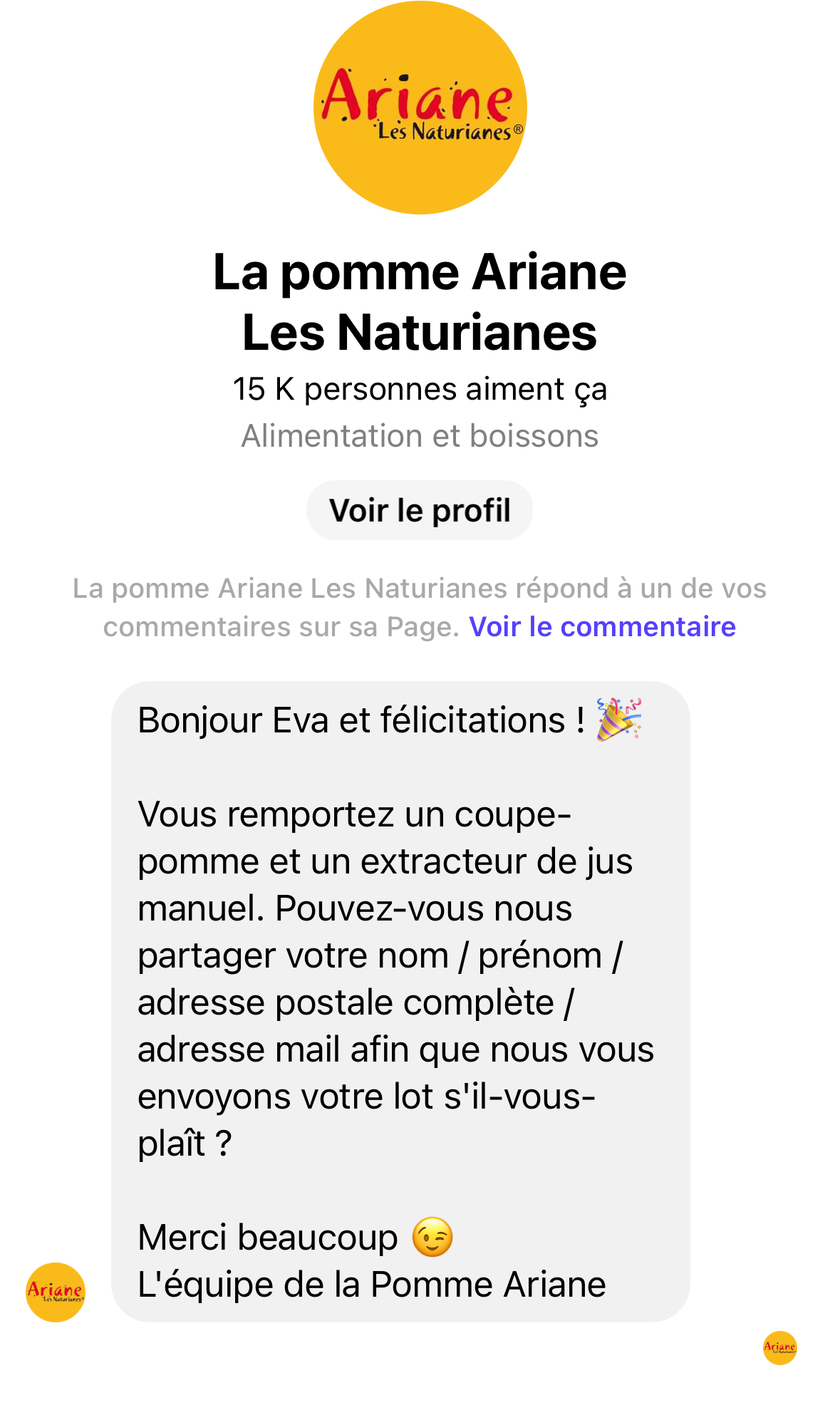Open the large Ariane page profile picture
The width and height of the screenshot is (840, 1405).
pyautogui.click(x=420, y=108)
